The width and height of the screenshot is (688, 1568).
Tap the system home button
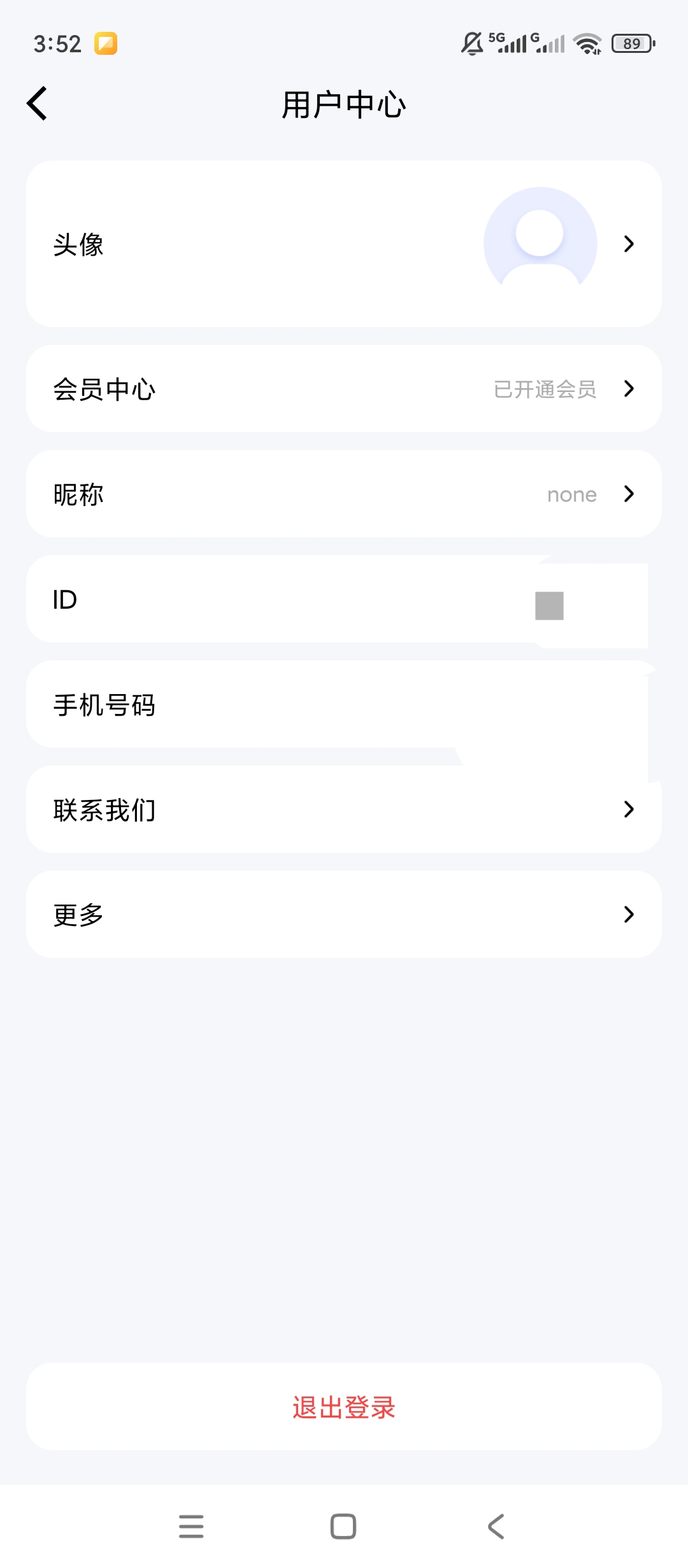pos(343,1527)
